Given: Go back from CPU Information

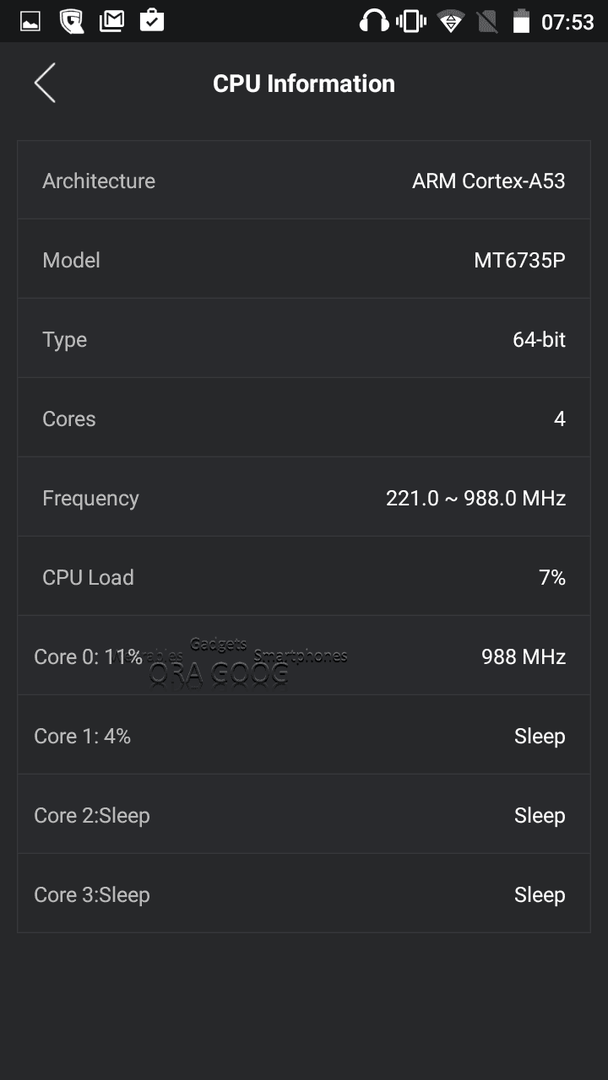Looking at the screenshot, I should (45, 83).
